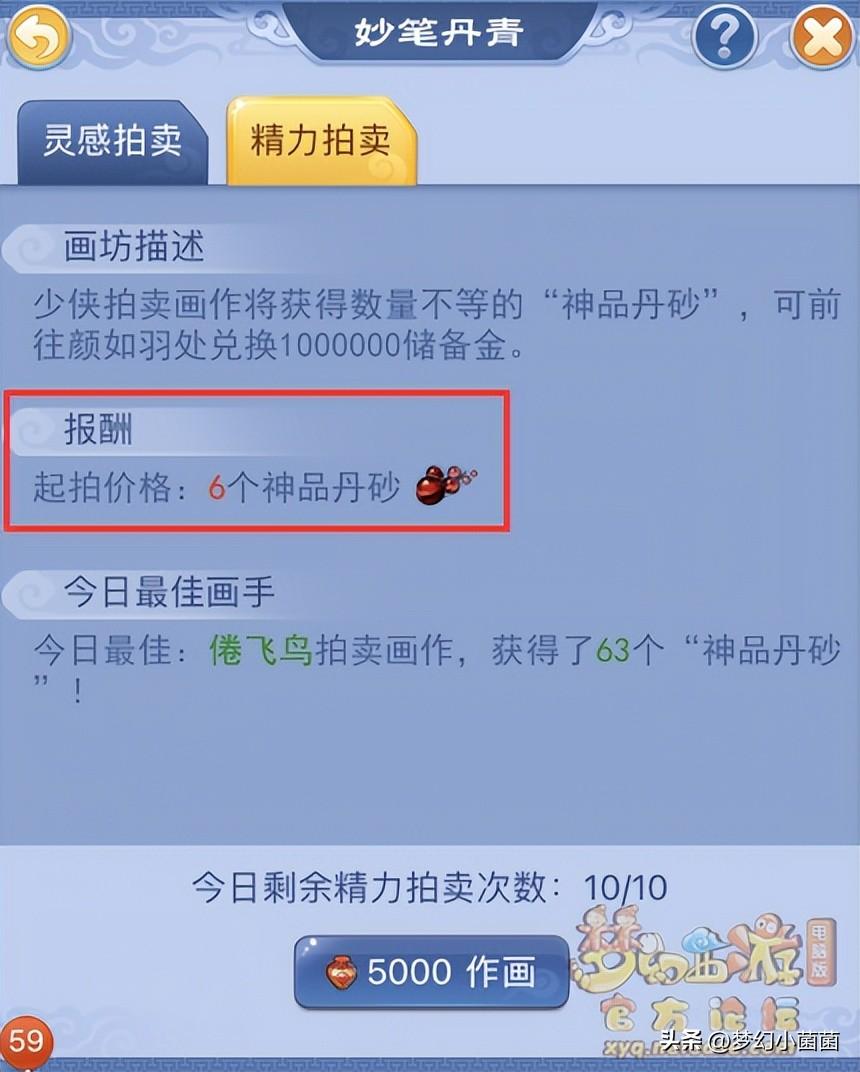Select the 精力拍卖 tab
The image size is (860, 1072).
[x=320, y=142]
